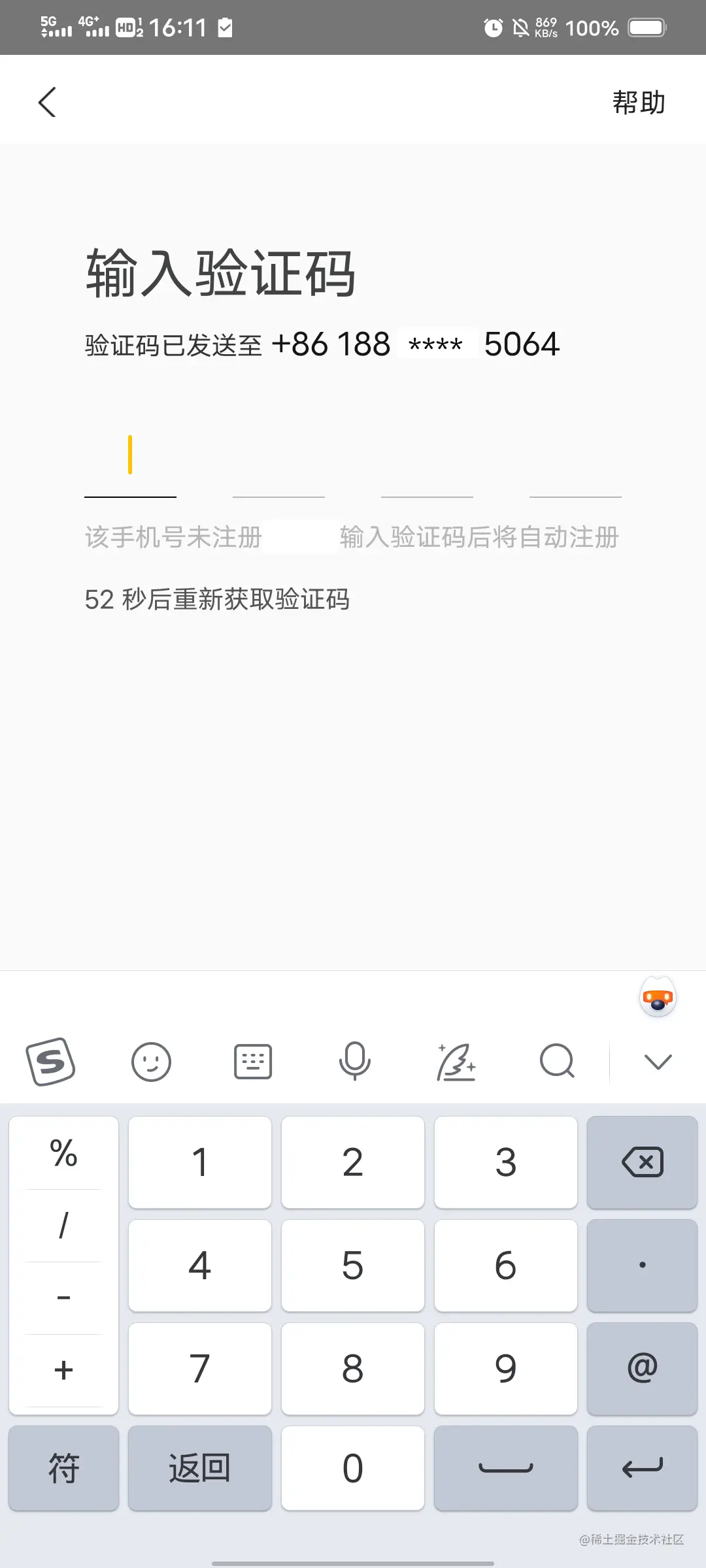Image resolution: width=706 pixels, height=1568 pixels.
Task: Type the number 5 key
Action: point(353,1266)
